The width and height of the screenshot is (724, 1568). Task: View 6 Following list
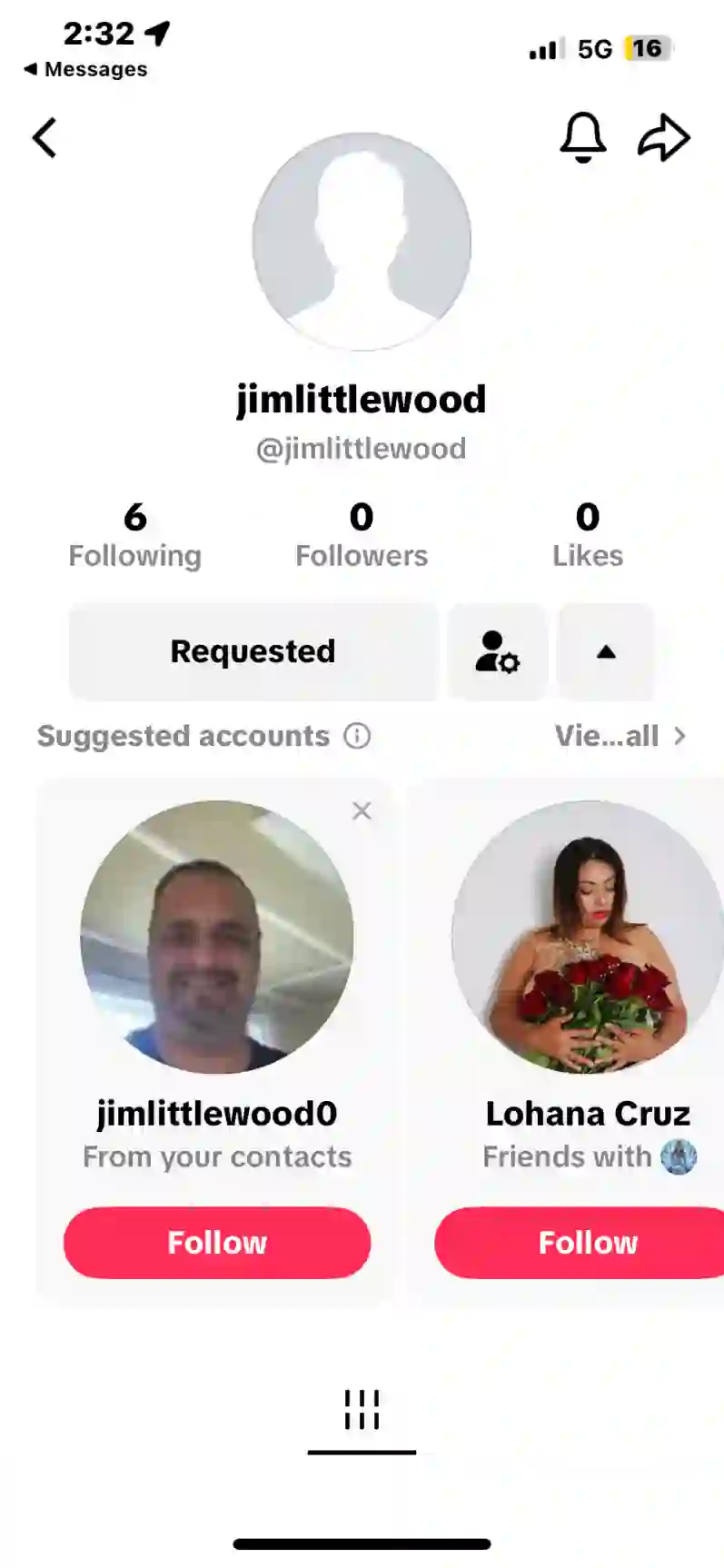click(x=135, y=535)
